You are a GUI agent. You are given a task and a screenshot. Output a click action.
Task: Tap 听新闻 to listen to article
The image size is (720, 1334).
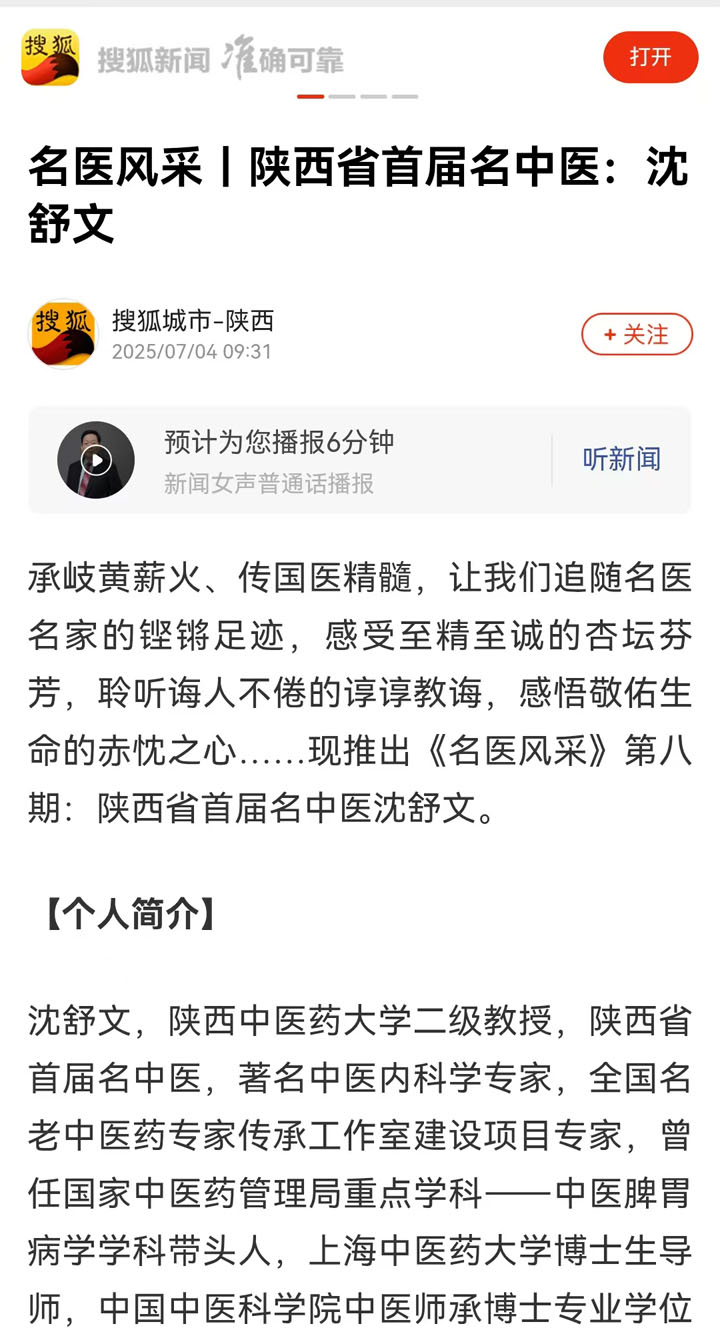point(621,459)
